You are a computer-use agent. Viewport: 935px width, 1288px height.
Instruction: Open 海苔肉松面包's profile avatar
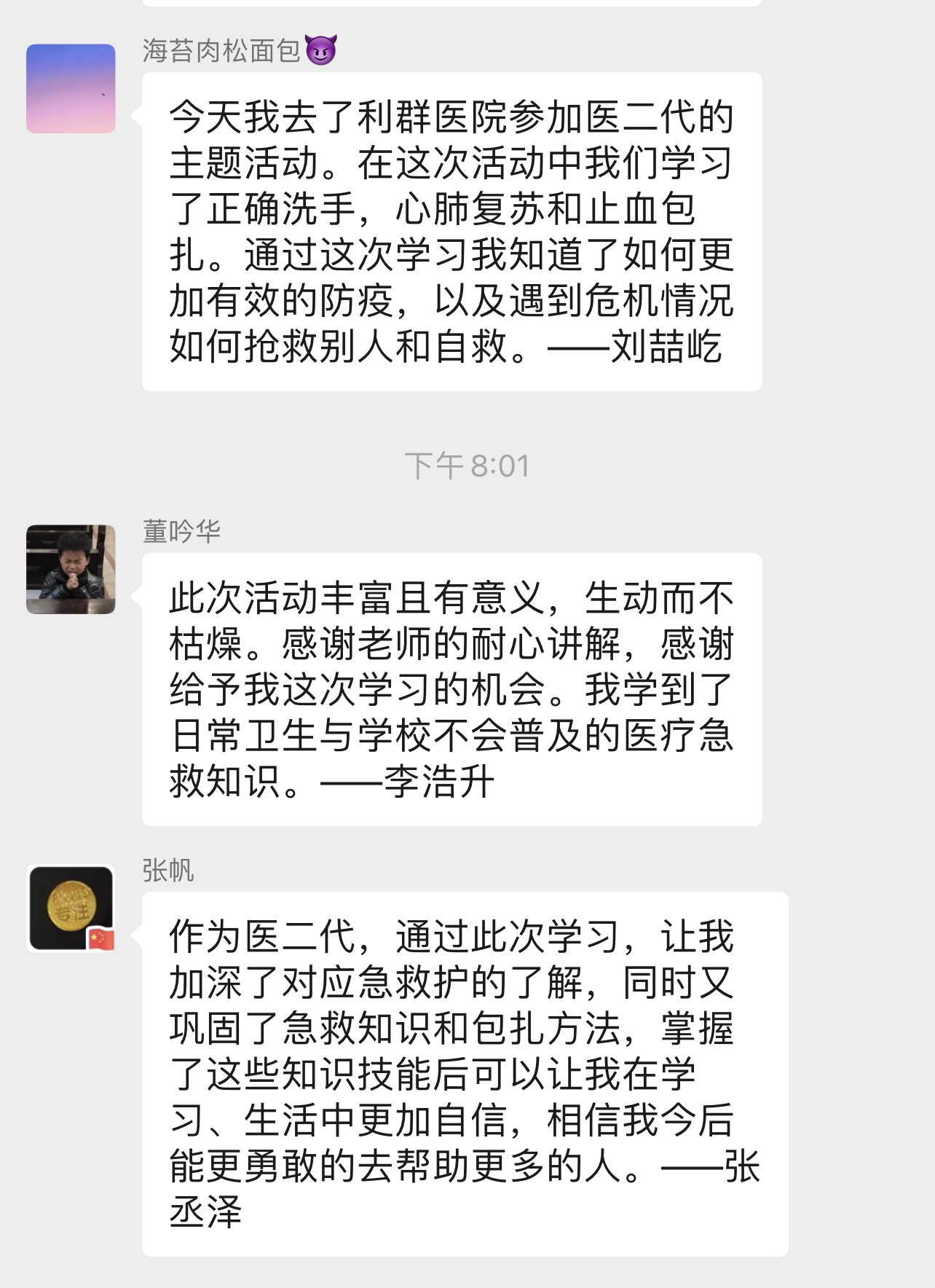point(71,88)
